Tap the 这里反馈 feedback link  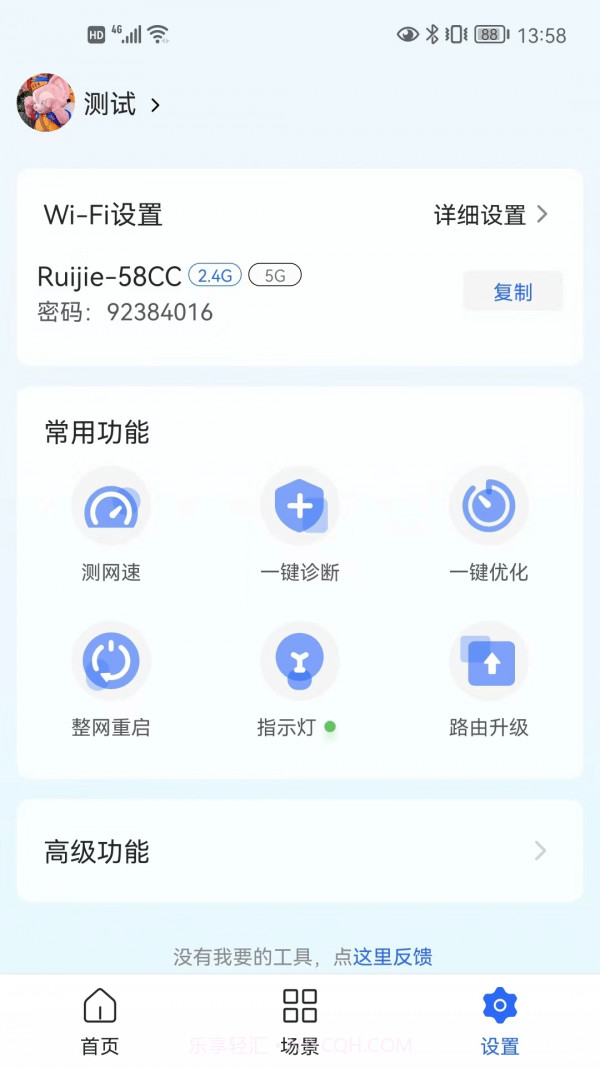pos(393,957)
